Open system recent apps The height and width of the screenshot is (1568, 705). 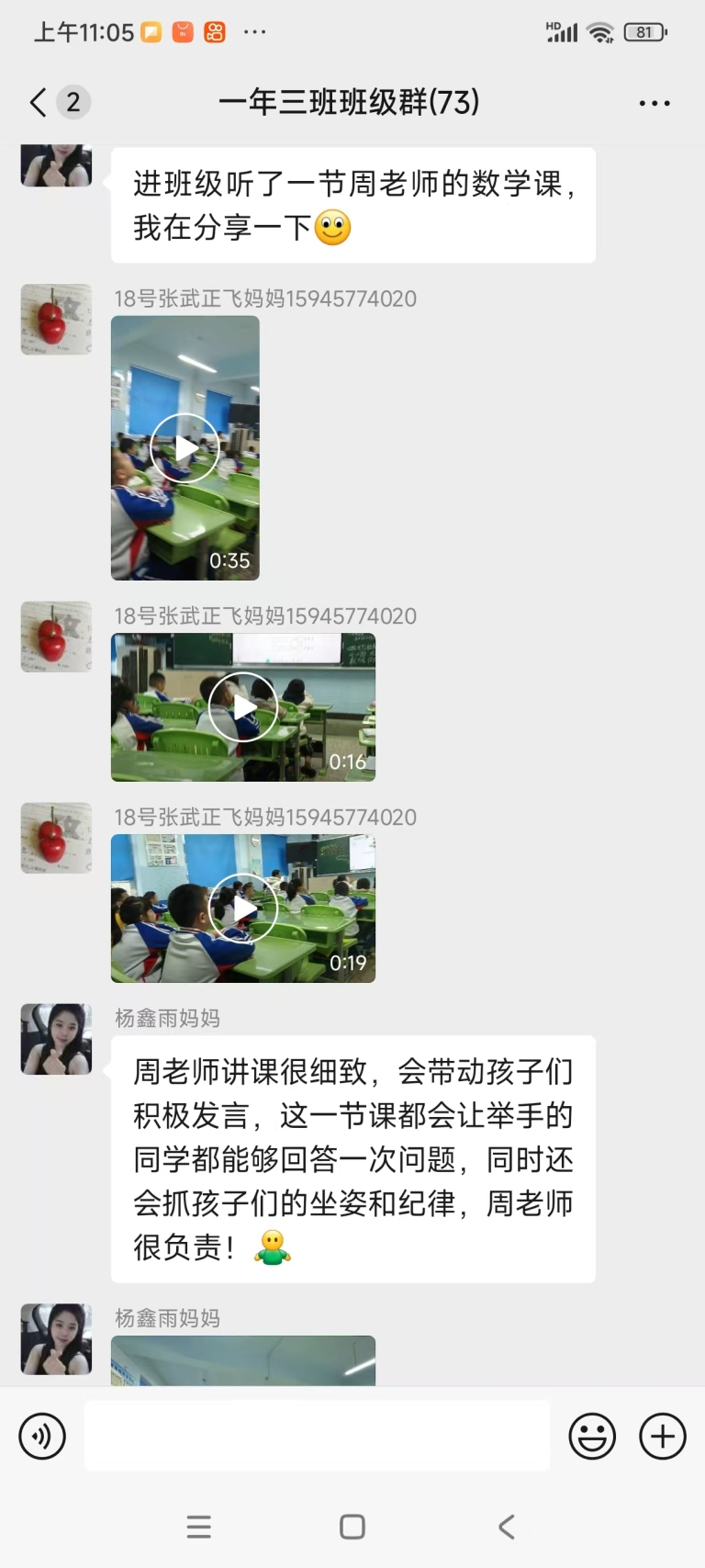[x=199, y=1527]
